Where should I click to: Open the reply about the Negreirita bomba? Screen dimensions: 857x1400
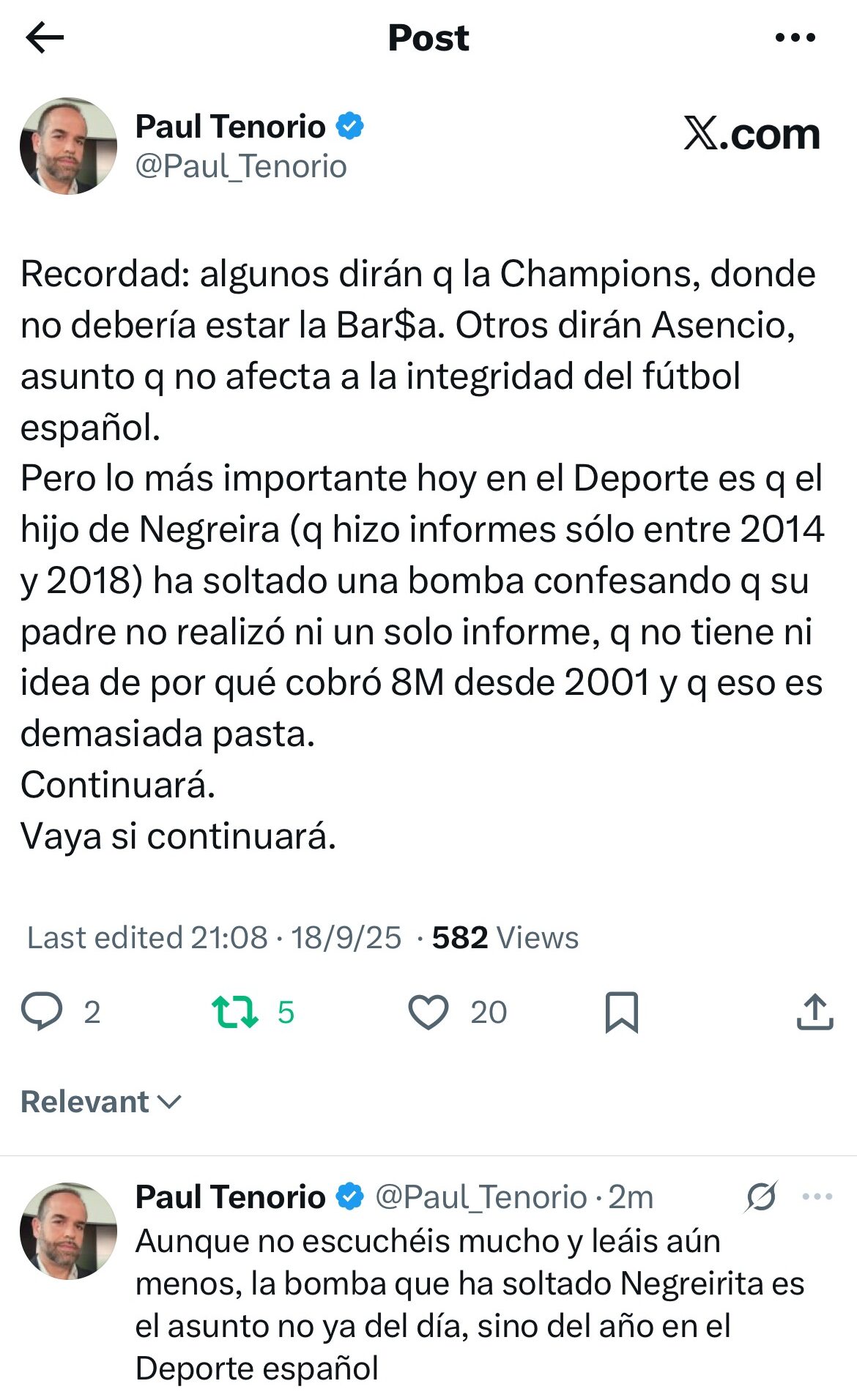click(469, 1303)
